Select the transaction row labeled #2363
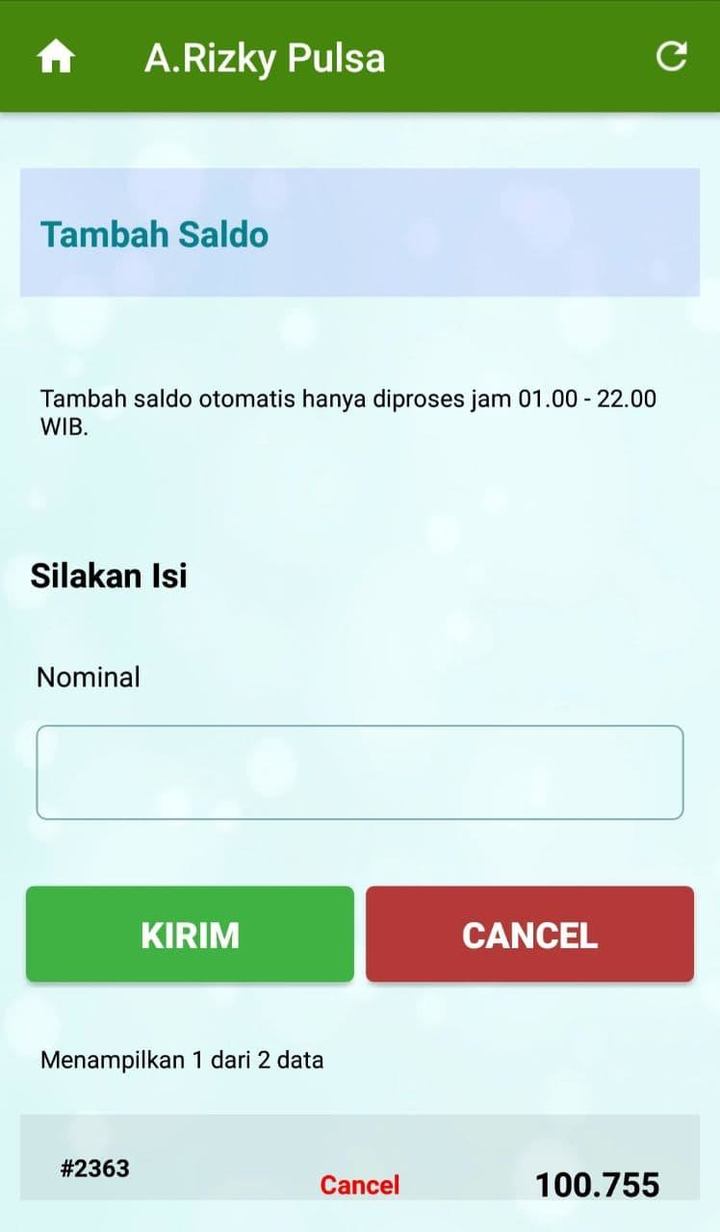This screenshot has width=720, height=1232. [95, 1167]
